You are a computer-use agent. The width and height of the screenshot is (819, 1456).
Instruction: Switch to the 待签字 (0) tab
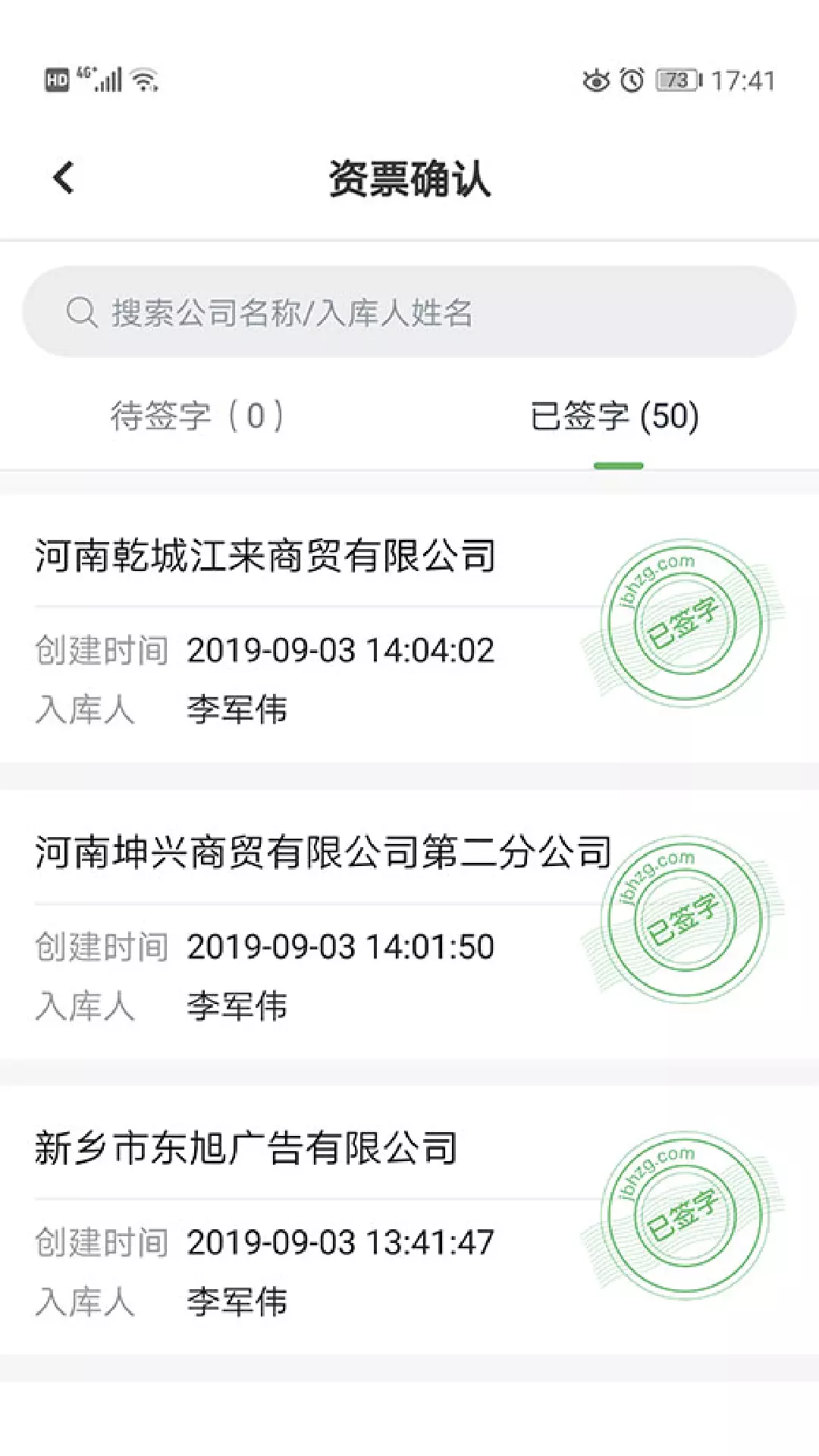(x=197, y=416)
